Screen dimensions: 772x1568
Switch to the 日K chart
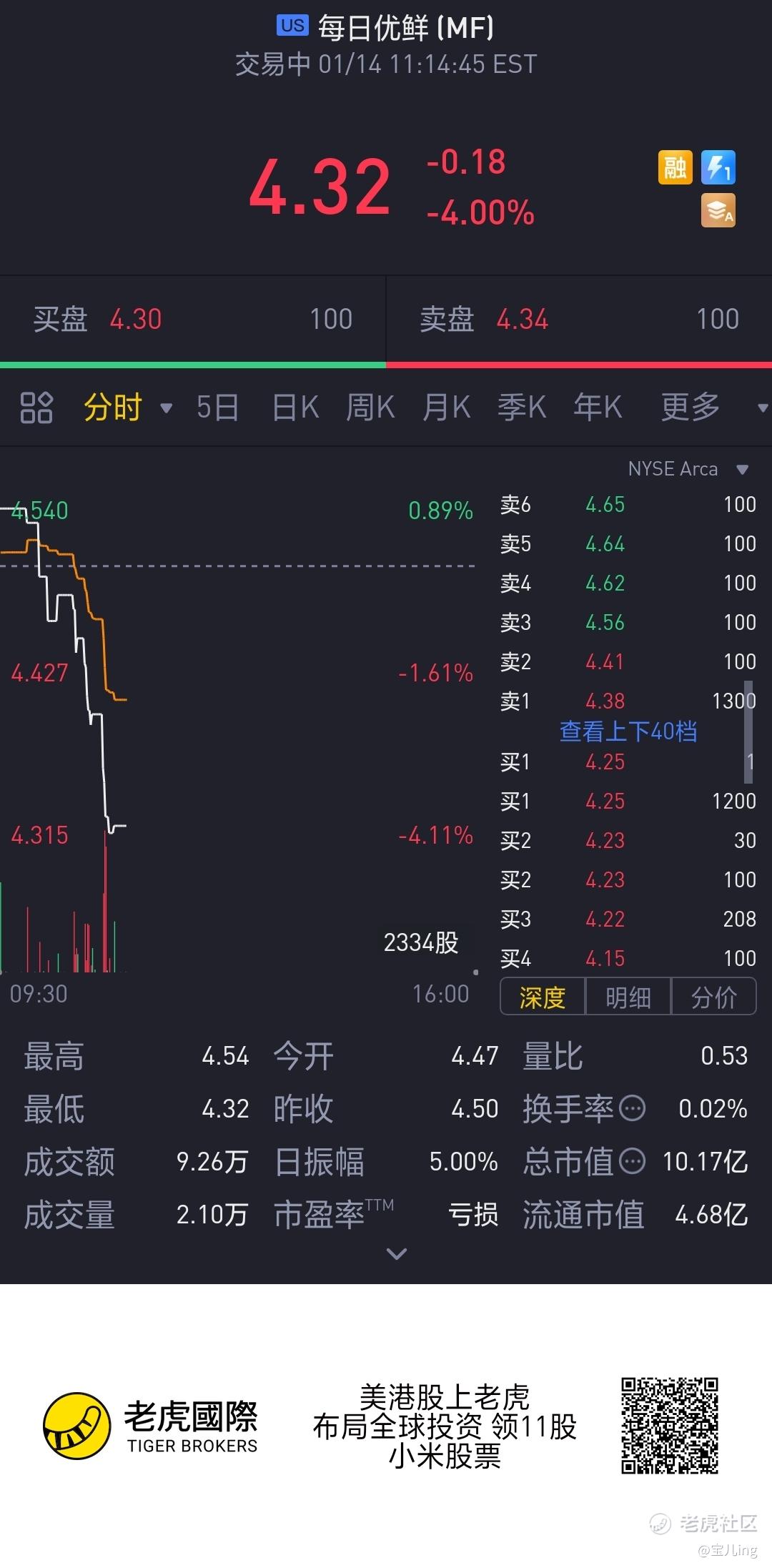tap(296, 408)
